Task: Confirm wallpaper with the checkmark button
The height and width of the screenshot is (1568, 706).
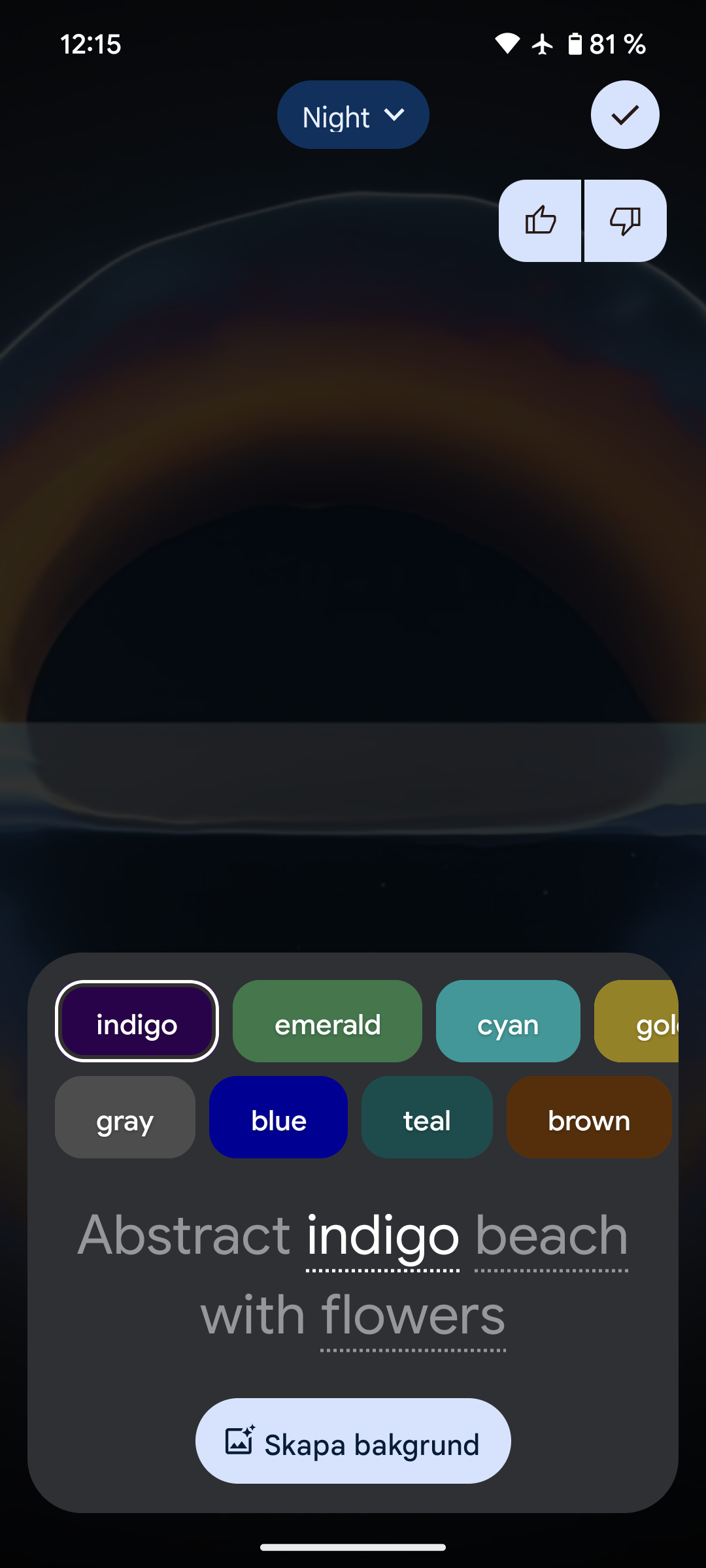Action: click(x=625, y=115)
